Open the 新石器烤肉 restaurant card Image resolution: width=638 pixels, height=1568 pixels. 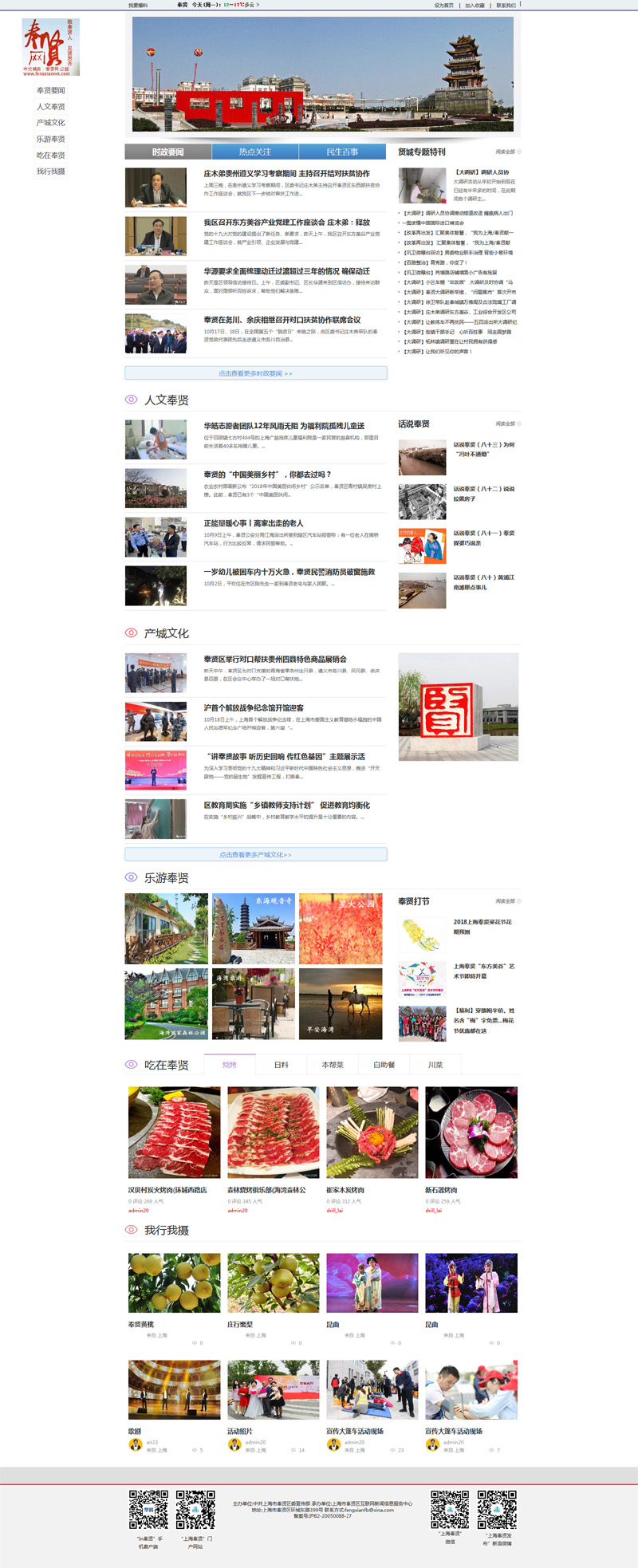click(x=471, y=1132)
